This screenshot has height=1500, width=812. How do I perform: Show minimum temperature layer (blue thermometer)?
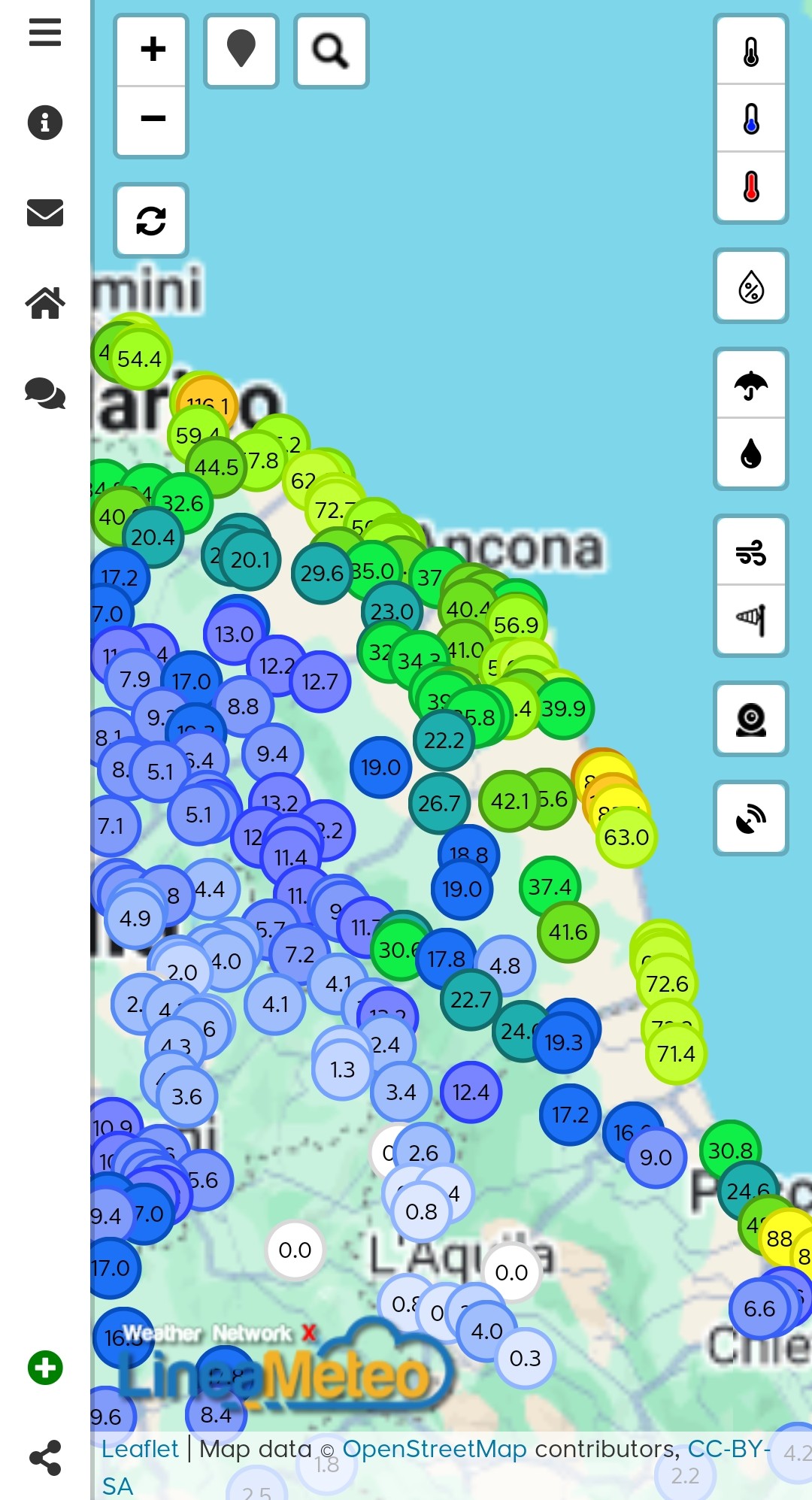[751, 119]
